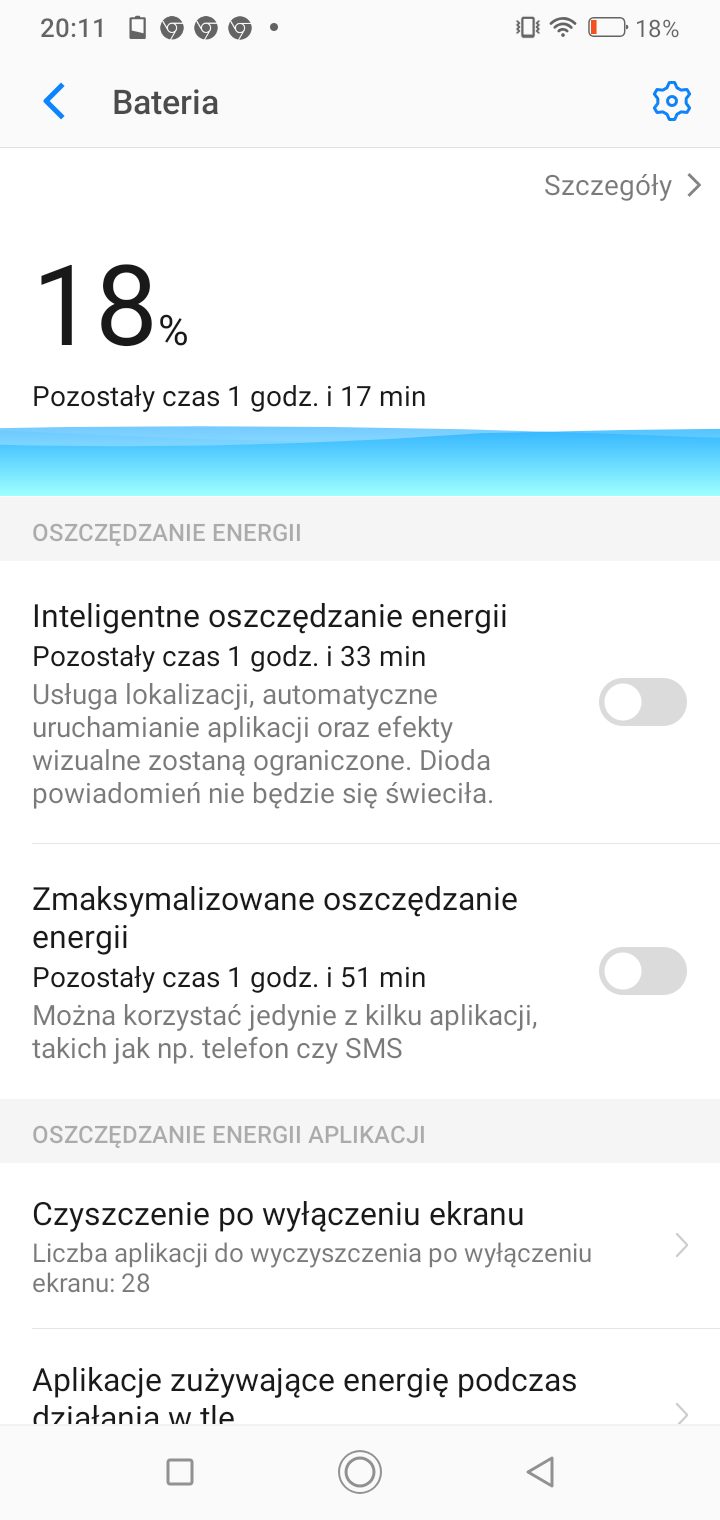This screenshot has height=1520, width=720.
Task: Tap the system home button
Action: 360,1471
